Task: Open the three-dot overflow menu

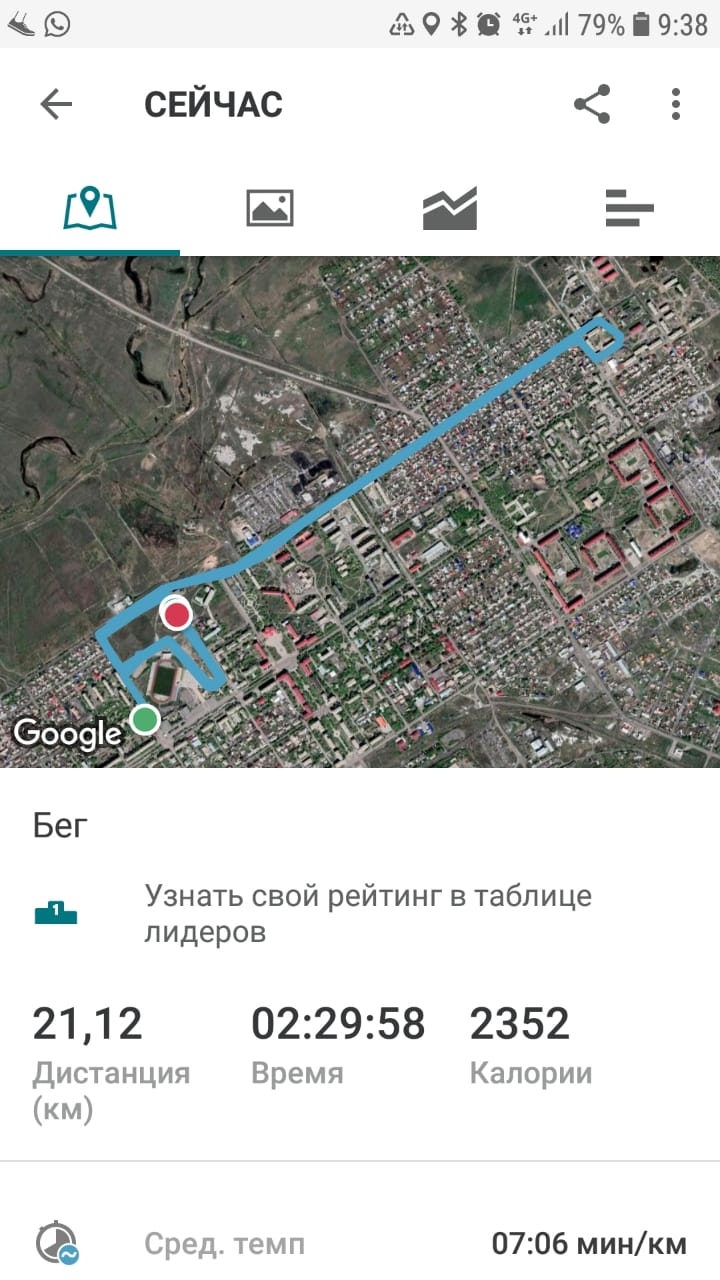Action: click(x=676, y=104)
